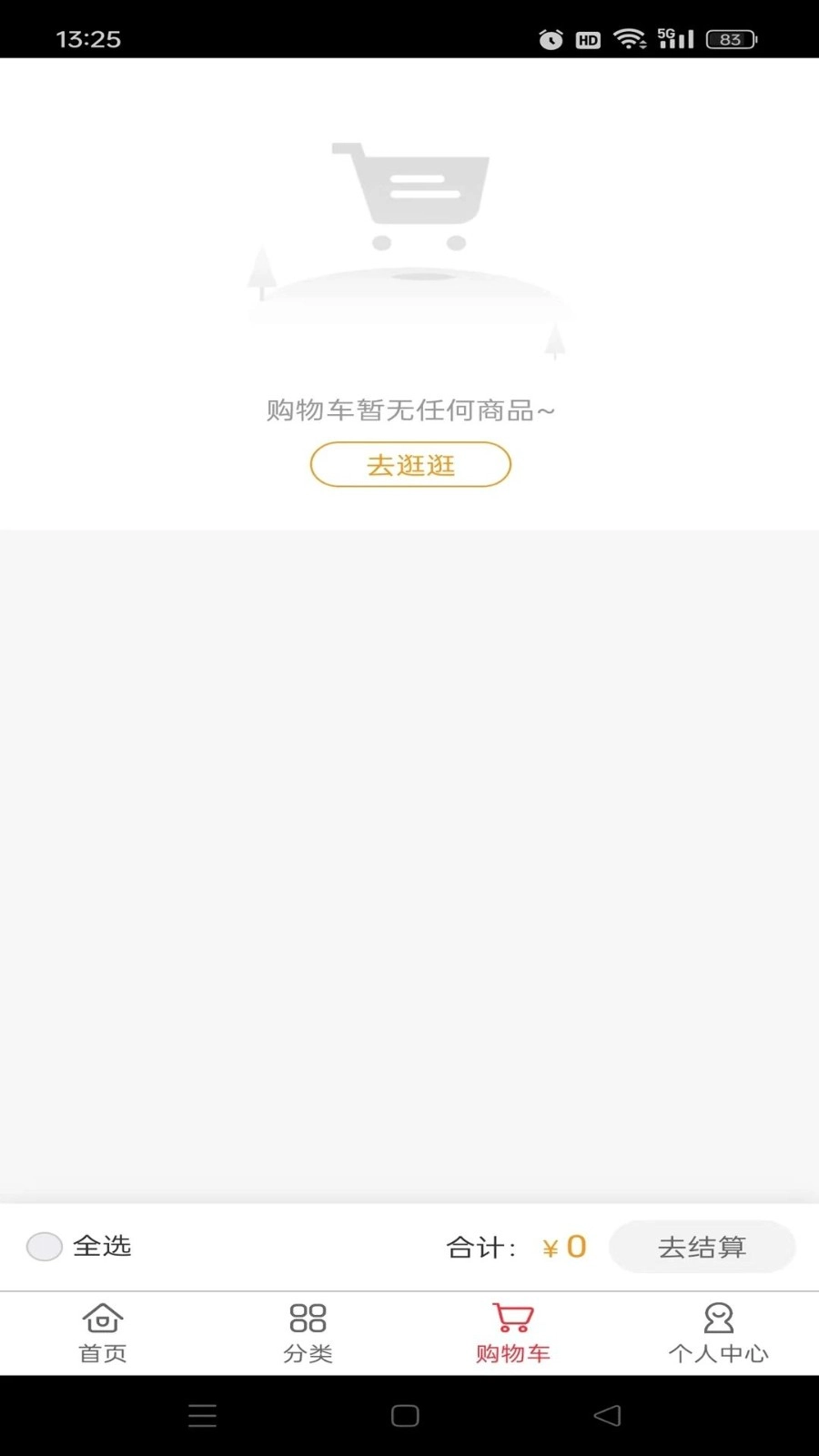Image resolution: width=819 pixels, height=1456 pixels.
Task: Enable the 全选 select-all option
Action: click(x=102, y=1247)
